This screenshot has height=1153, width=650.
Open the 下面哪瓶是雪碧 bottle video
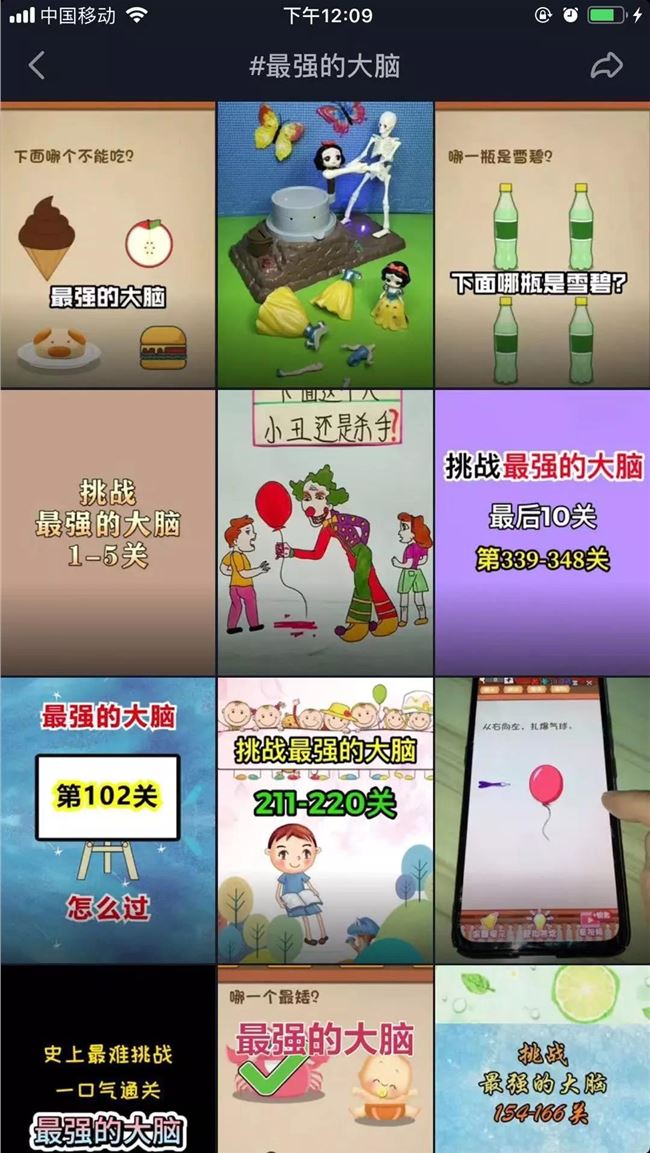tap(542, 245)
